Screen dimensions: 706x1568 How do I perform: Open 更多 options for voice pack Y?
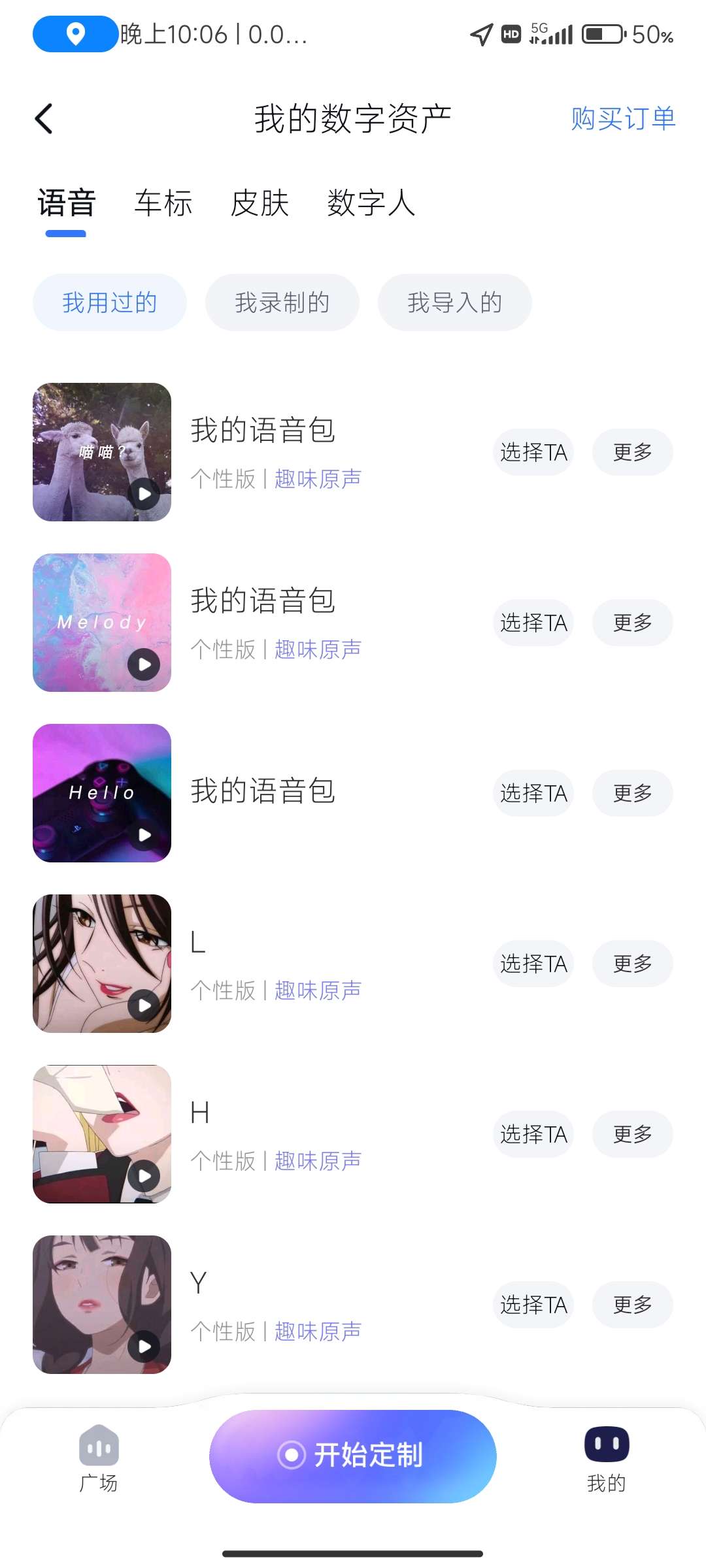(x=632, y=1305)
